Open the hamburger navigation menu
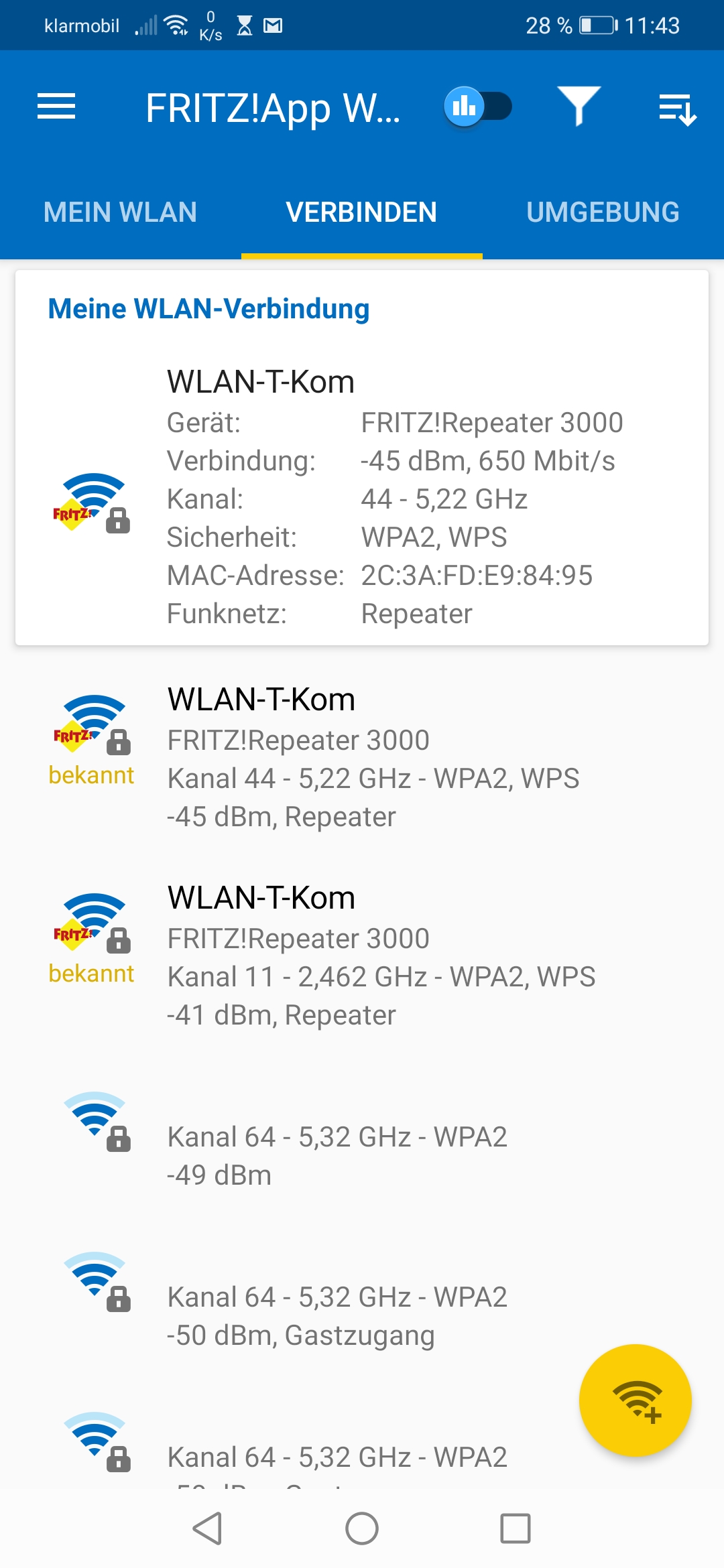The height and width of the screenshot is (1568, 724). coord(56,107)
